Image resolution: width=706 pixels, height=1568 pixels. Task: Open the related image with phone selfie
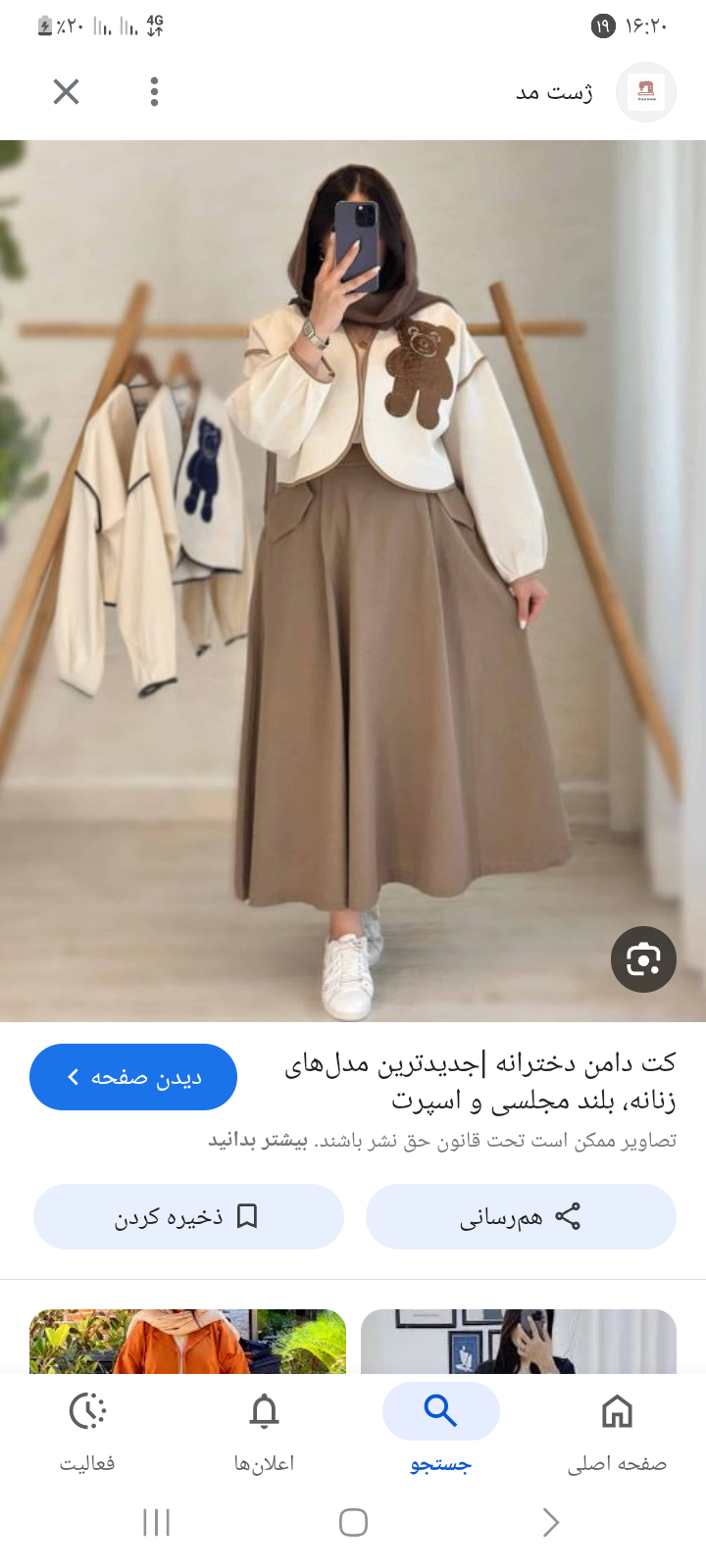[519, 1341]
